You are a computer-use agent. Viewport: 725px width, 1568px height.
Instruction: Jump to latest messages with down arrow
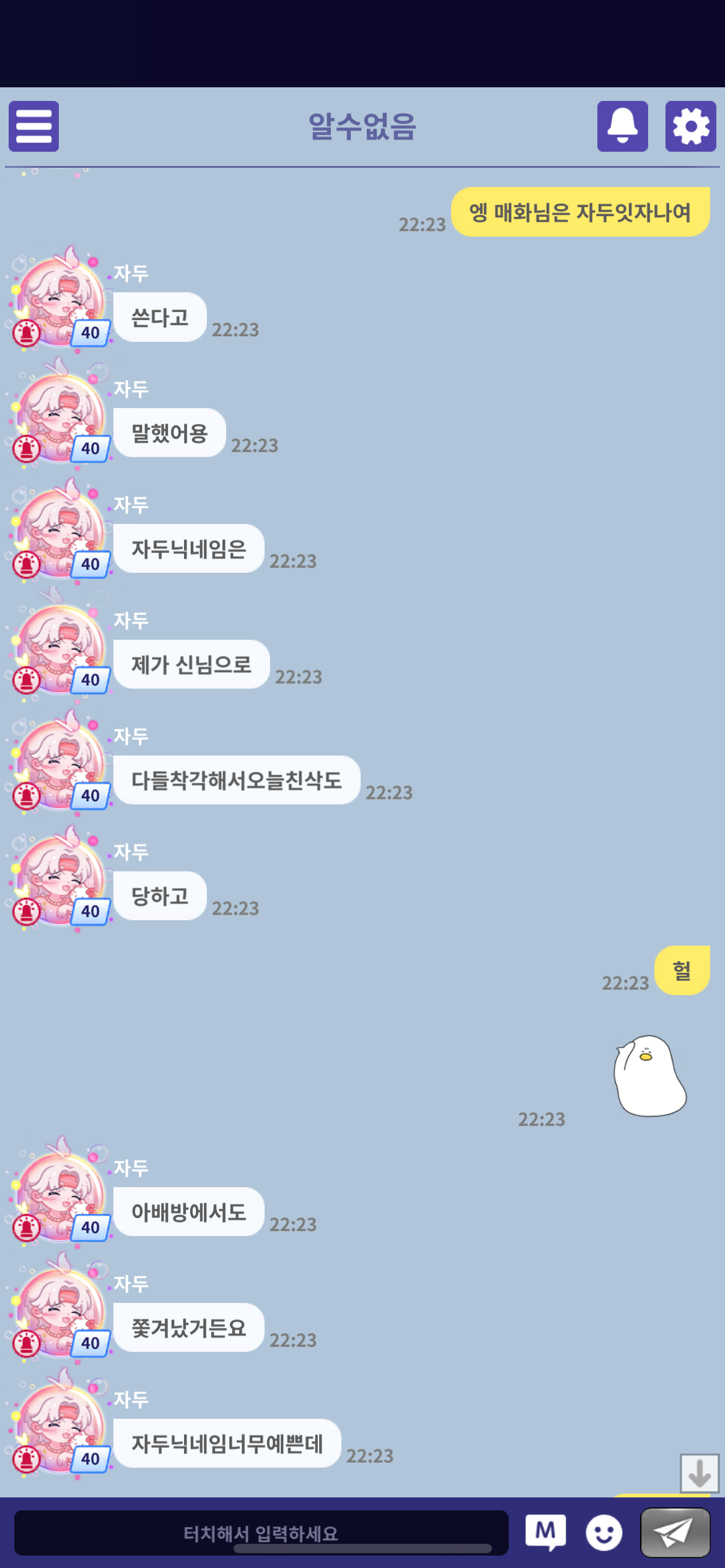point(699,1473)
